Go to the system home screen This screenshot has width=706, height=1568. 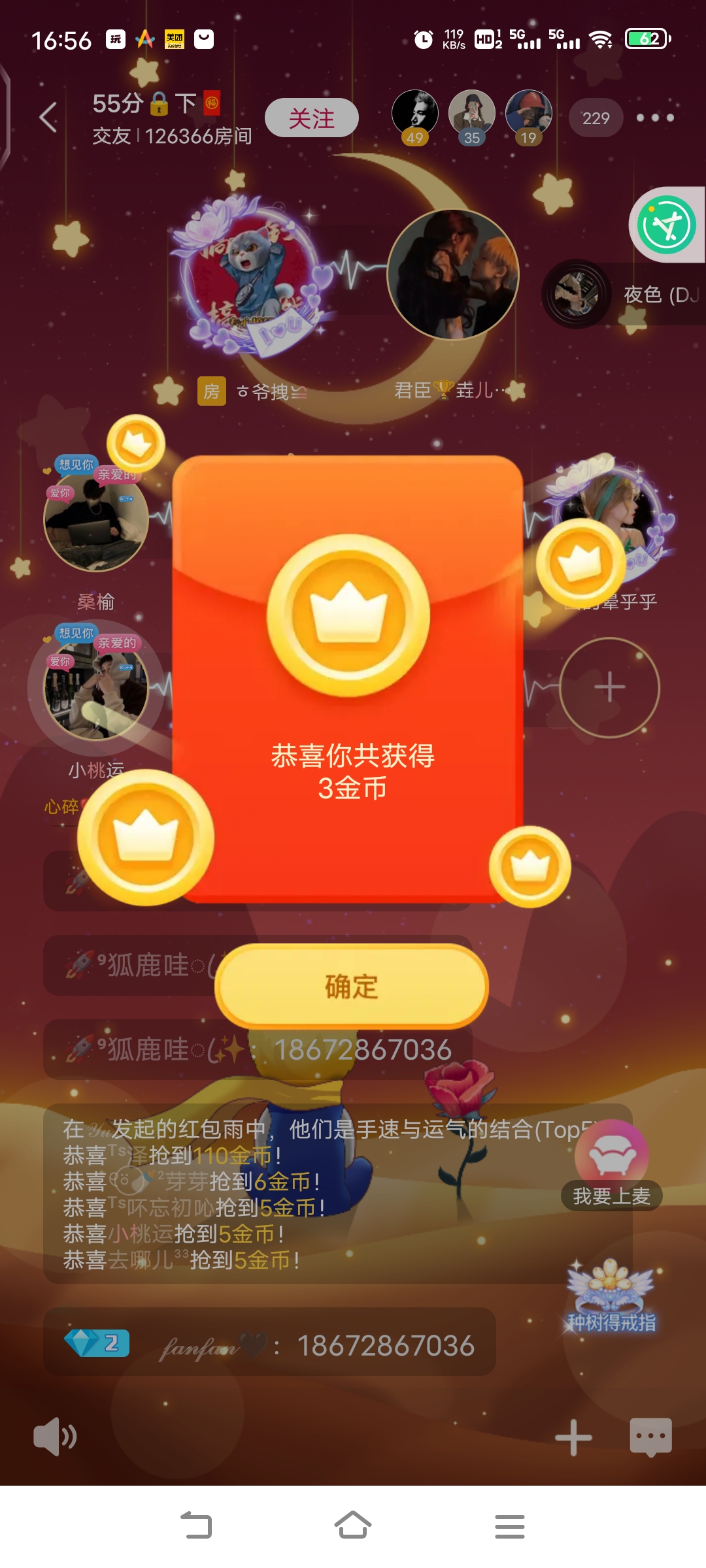(x=352, y=1526)
